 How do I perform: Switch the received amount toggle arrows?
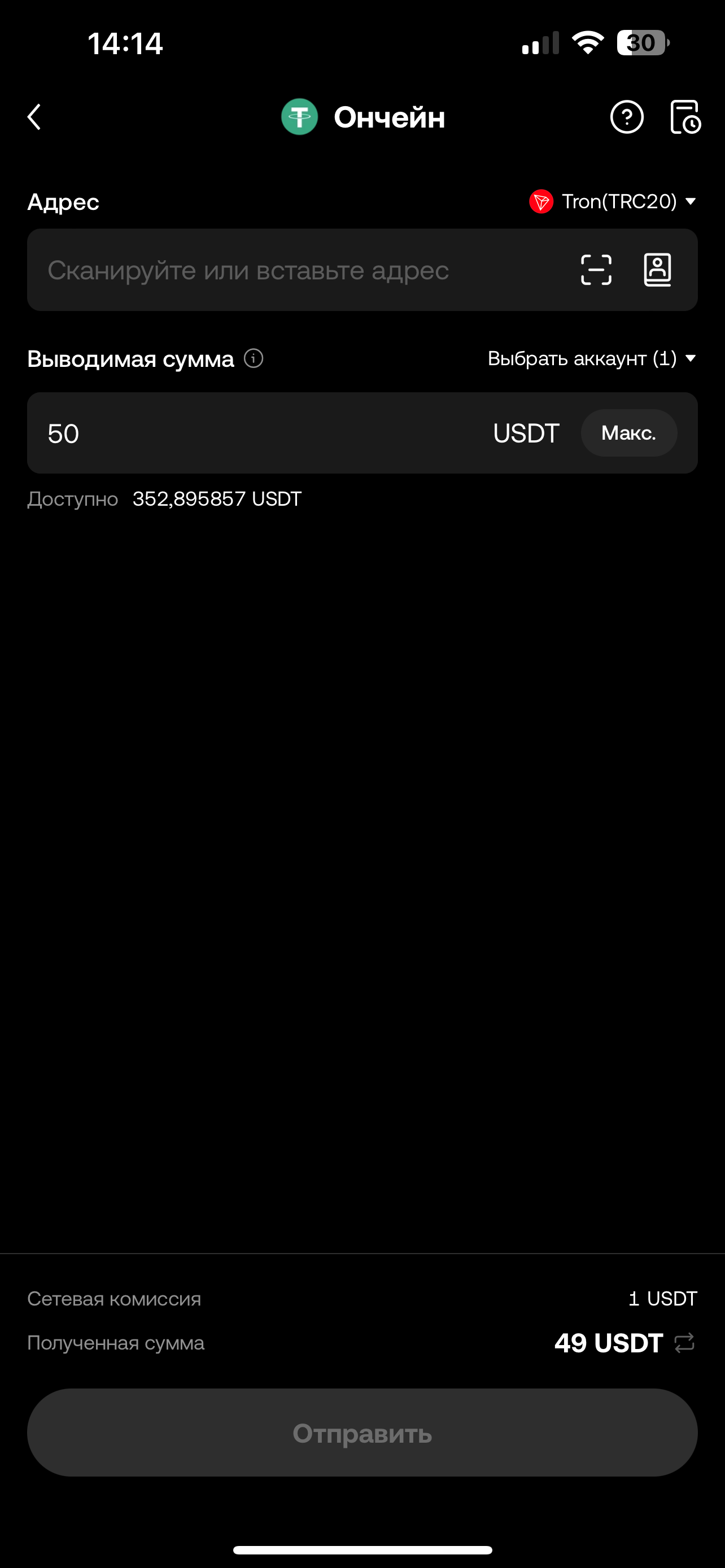click(x=684, y=1343)
